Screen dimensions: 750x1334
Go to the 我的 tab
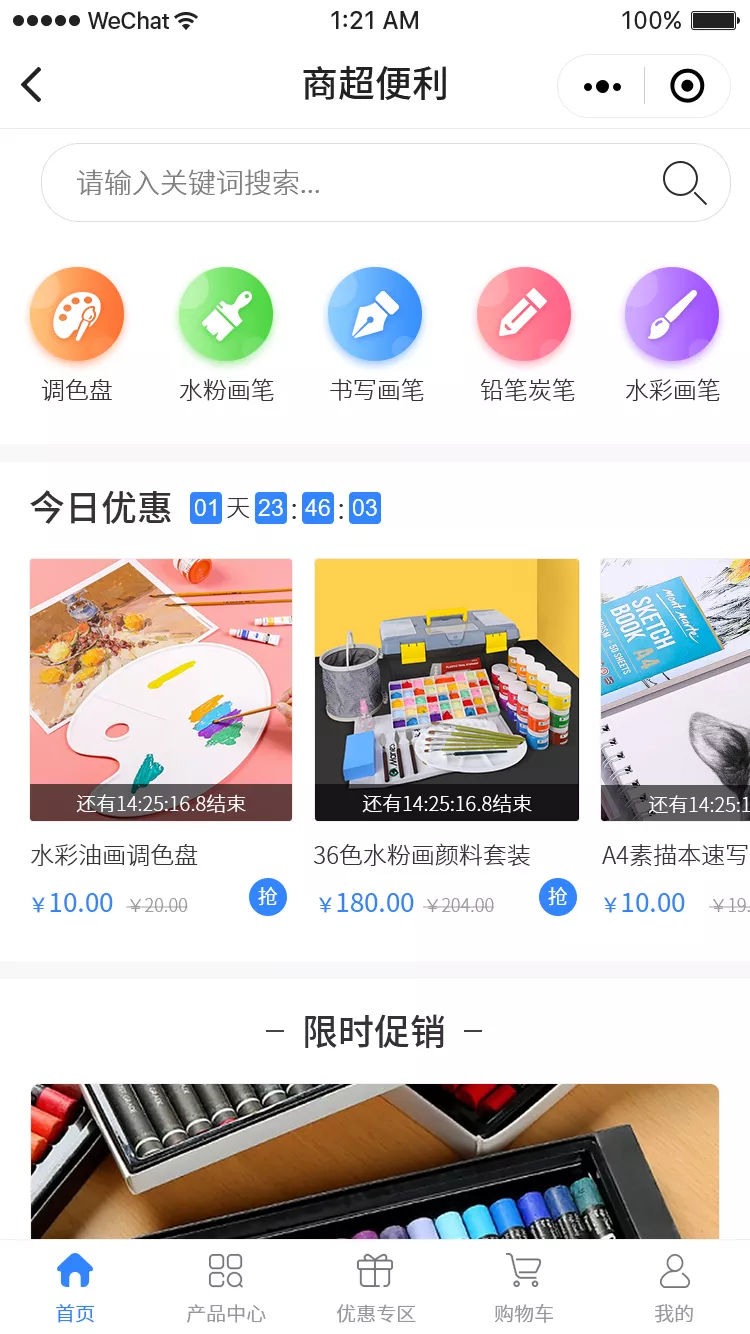674,1288
